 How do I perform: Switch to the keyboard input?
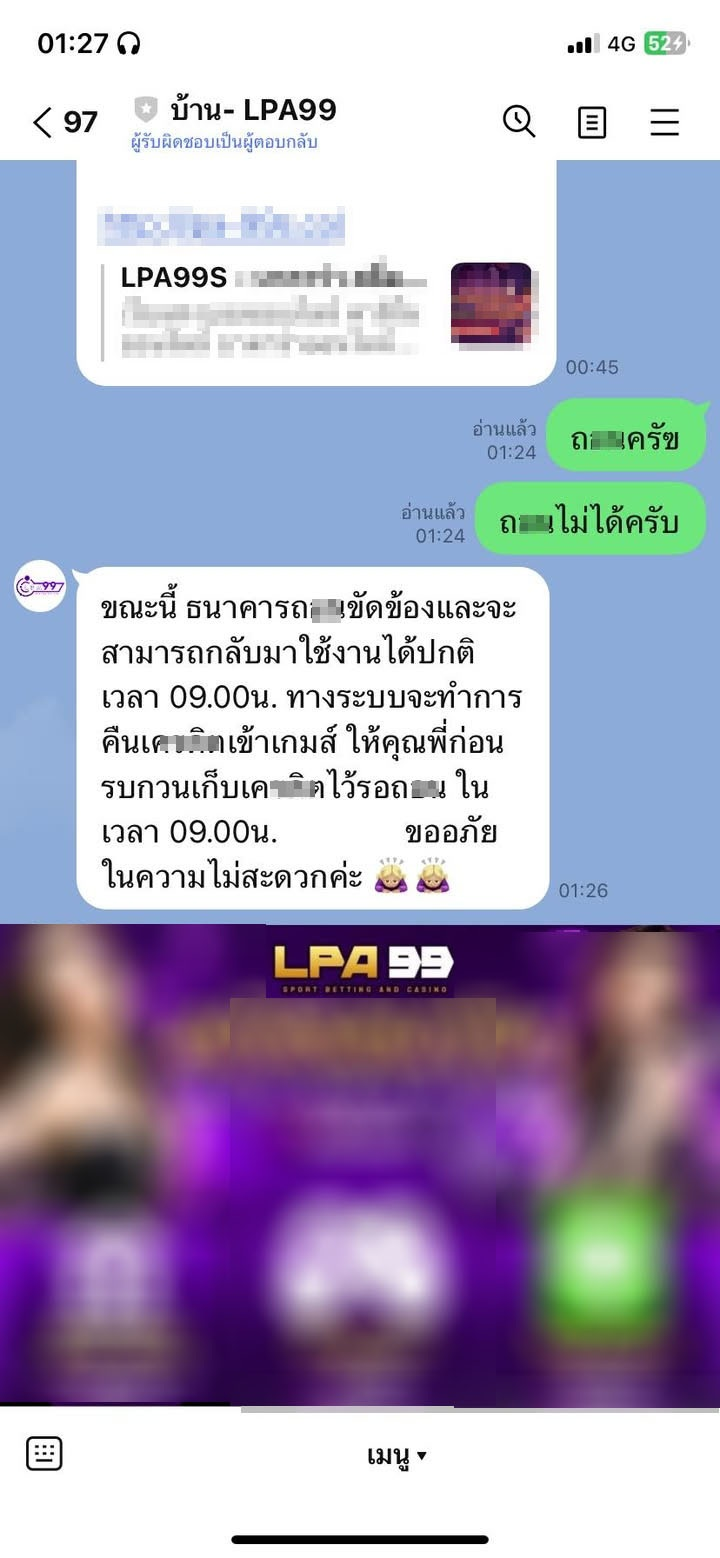click(44, 1454)
